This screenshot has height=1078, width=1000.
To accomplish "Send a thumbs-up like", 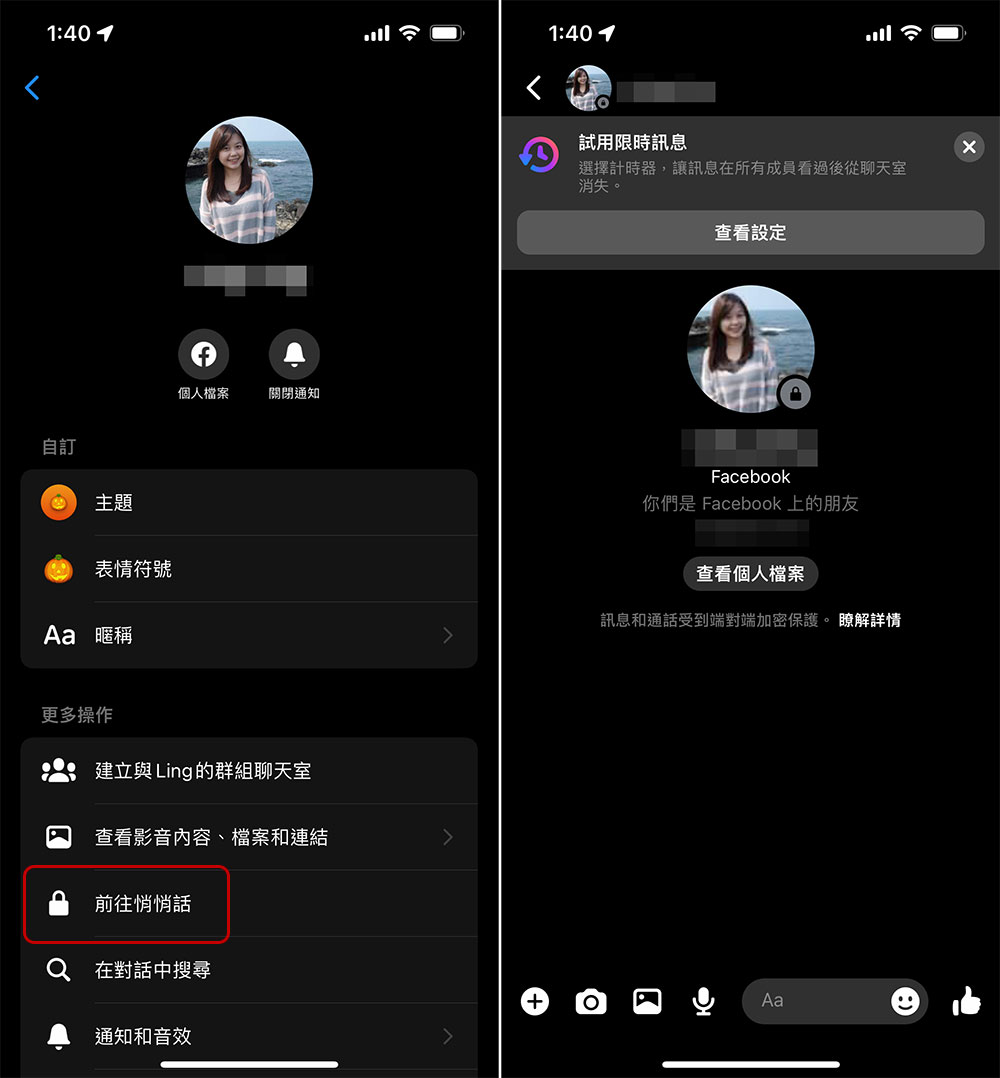I will pyautogui.click(x=967, y=1001).
